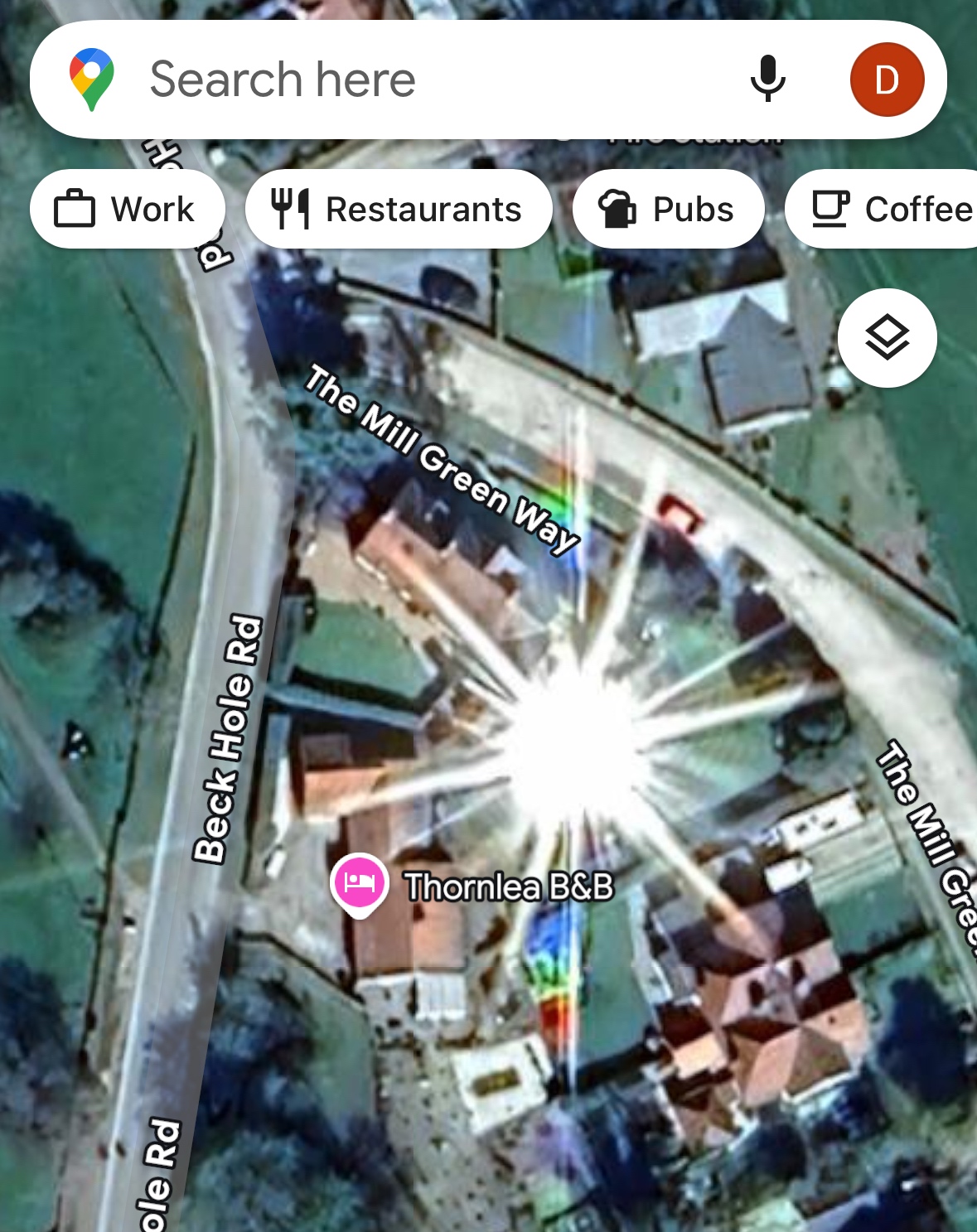Open the Thornlea B&B place marker
Image resolution: width=977 pixels, height=1232 pixels.
[359, 883]
